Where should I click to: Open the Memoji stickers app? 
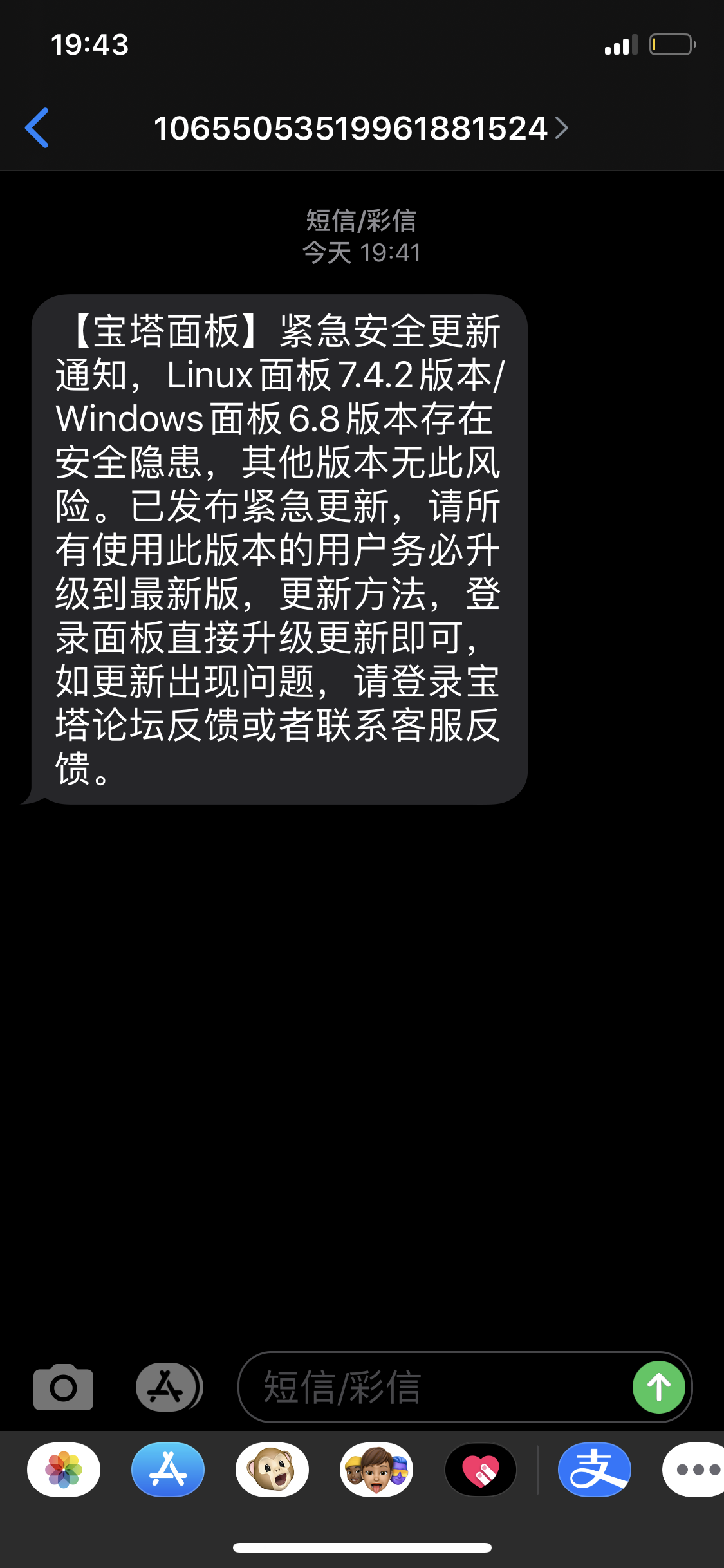(x=376, y=1470)
